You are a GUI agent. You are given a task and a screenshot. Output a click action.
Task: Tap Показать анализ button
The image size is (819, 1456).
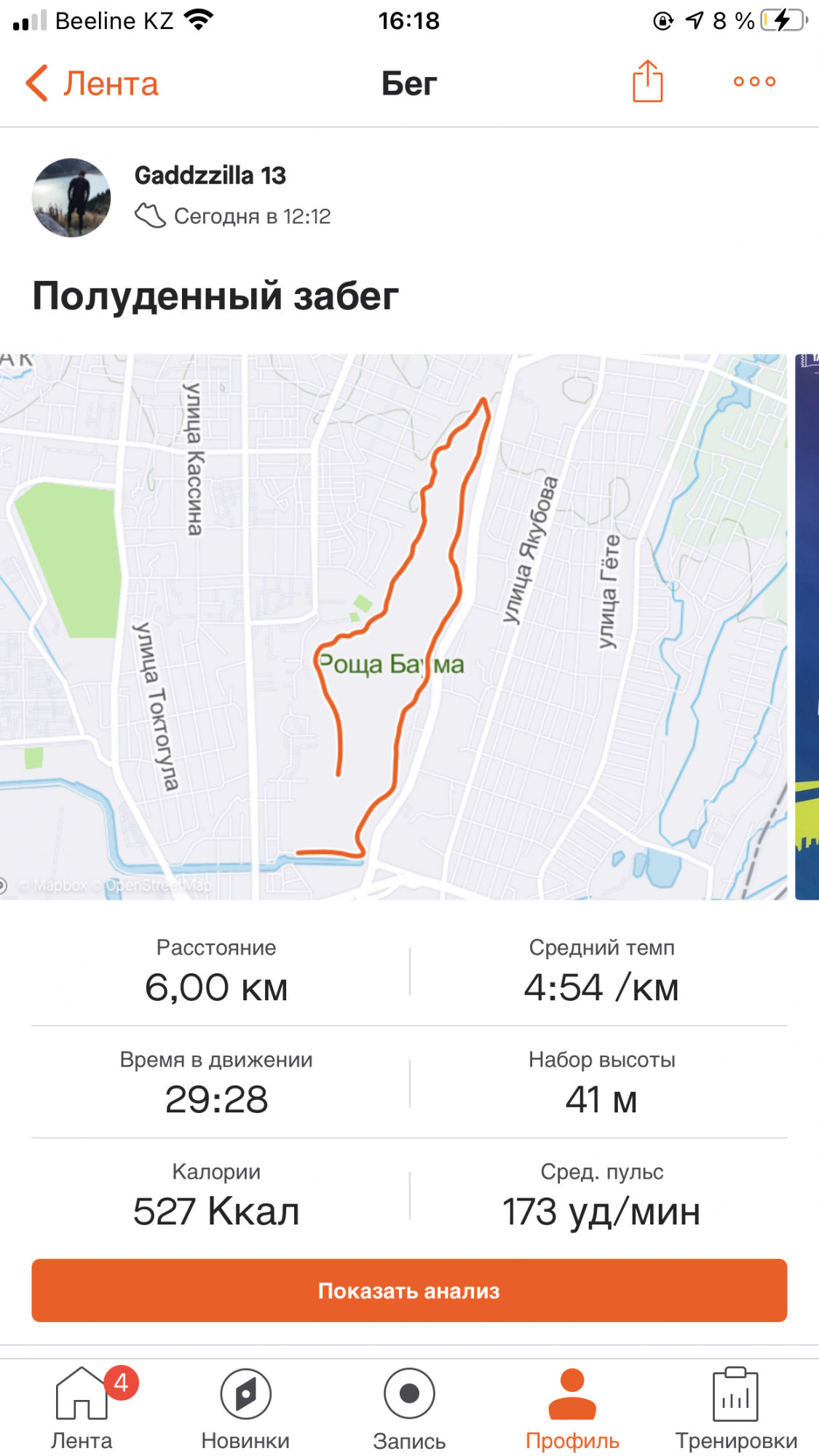409,1291
